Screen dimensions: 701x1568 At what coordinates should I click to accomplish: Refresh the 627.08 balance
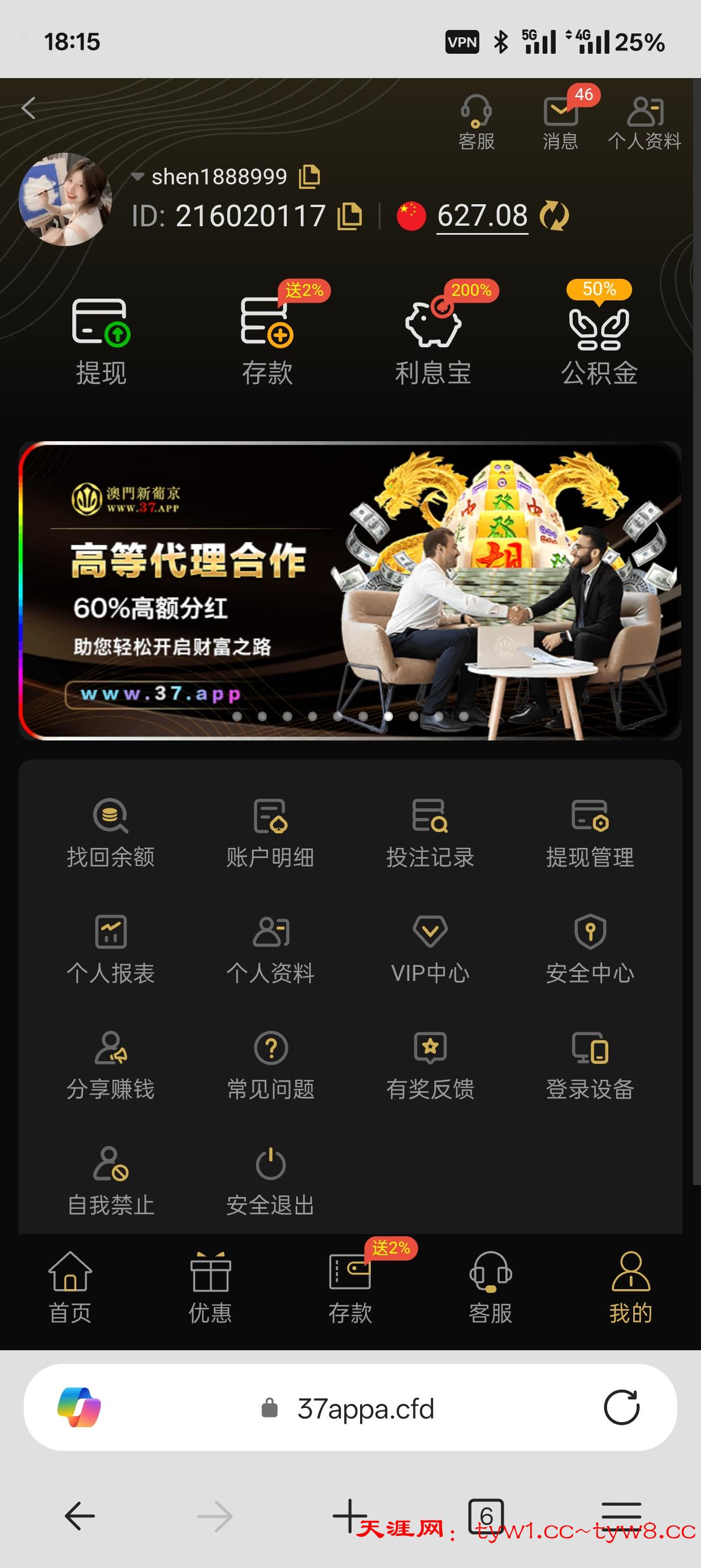(x=555, y=216)
